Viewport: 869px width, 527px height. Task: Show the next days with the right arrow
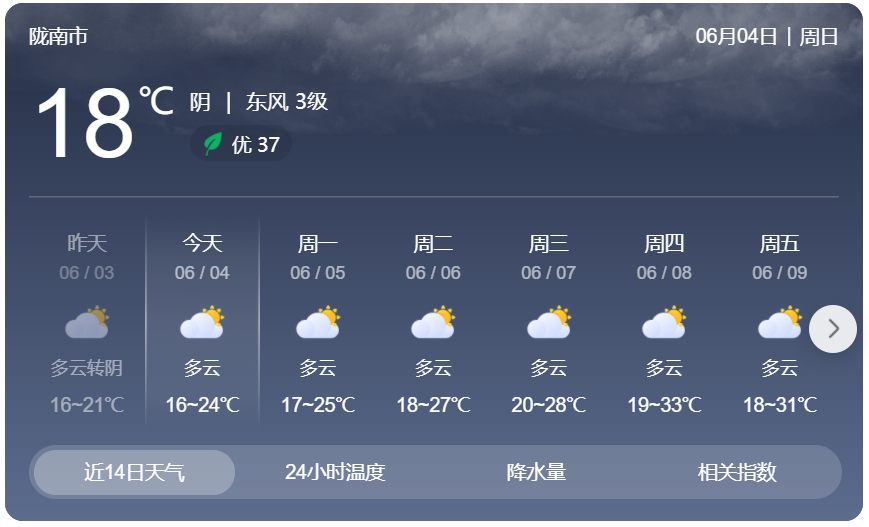[832, 328]
